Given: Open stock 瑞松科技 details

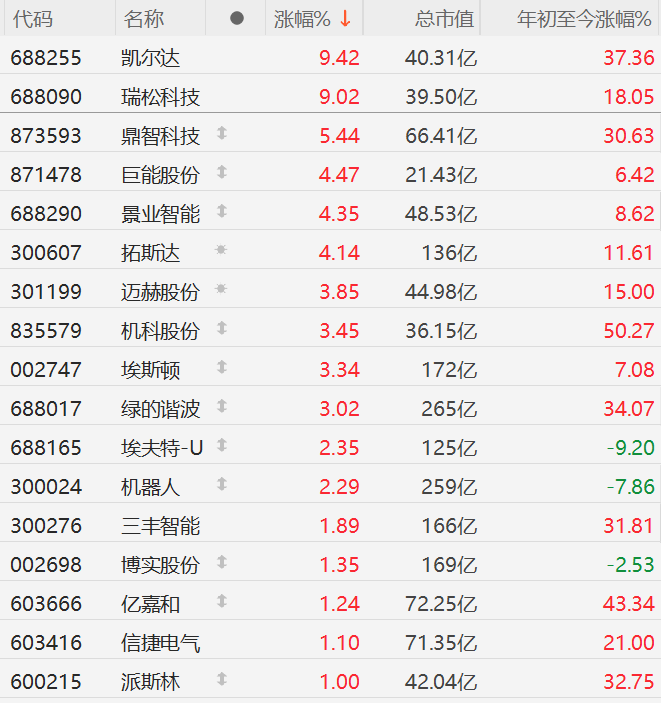Looking at the screenshot, I should coord(160,97).
